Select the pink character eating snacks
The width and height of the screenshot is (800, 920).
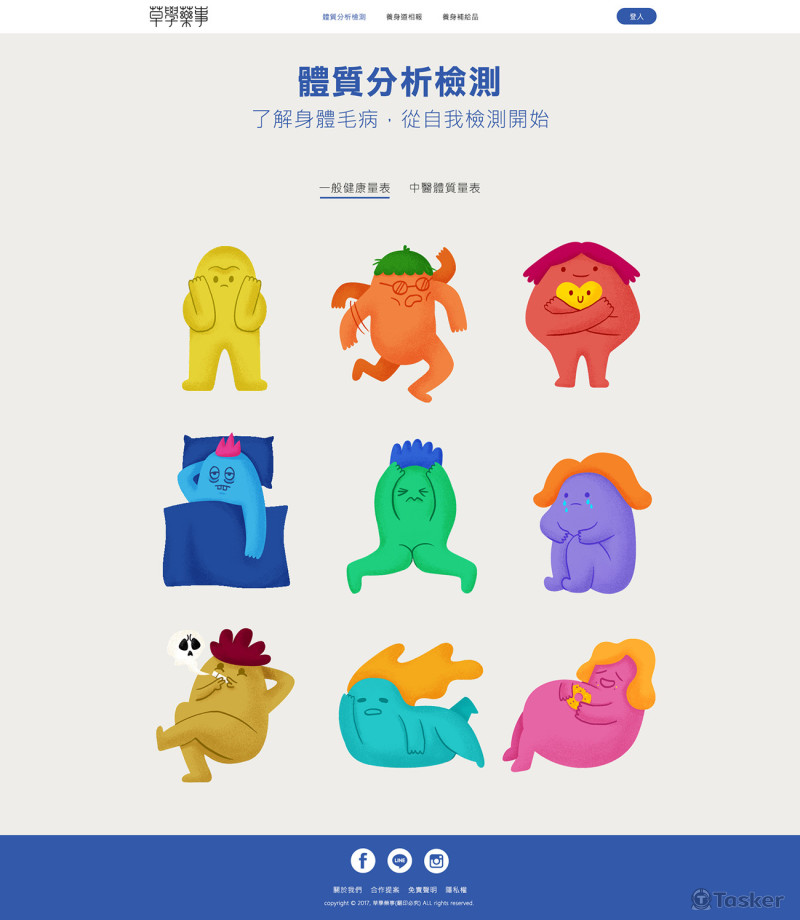pyautogui.click(x=582, y=706)
